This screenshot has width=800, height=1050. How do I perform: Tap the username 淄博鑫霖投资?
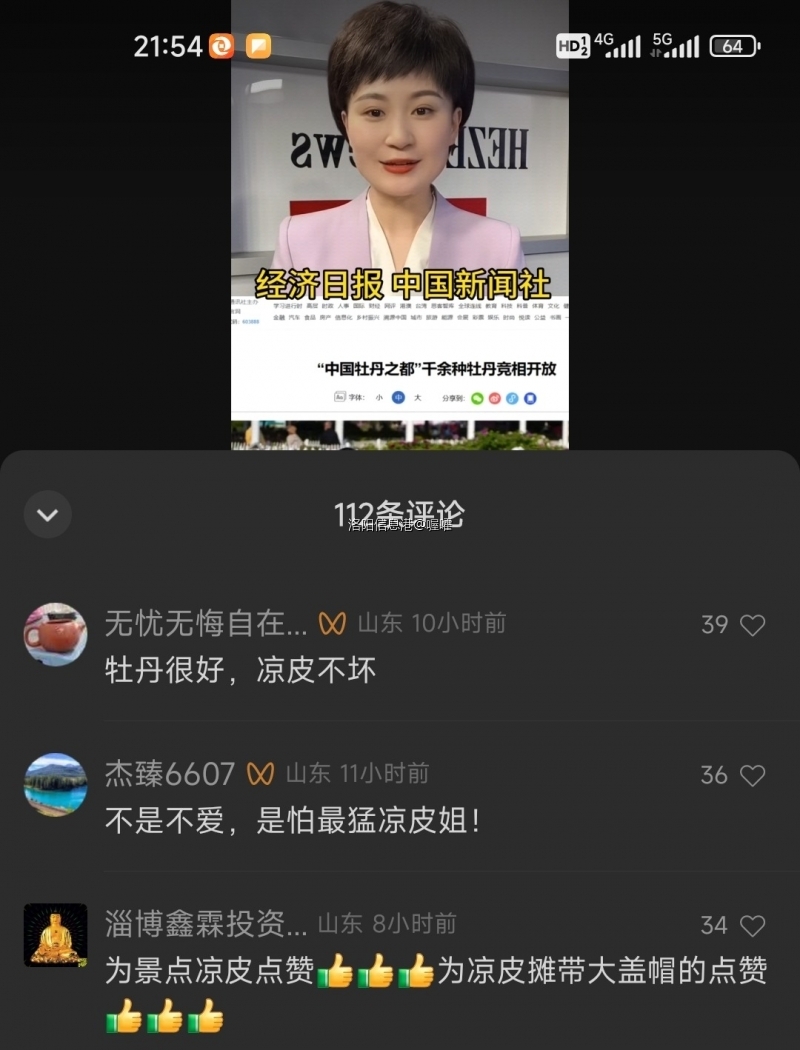tap(196, 925)
